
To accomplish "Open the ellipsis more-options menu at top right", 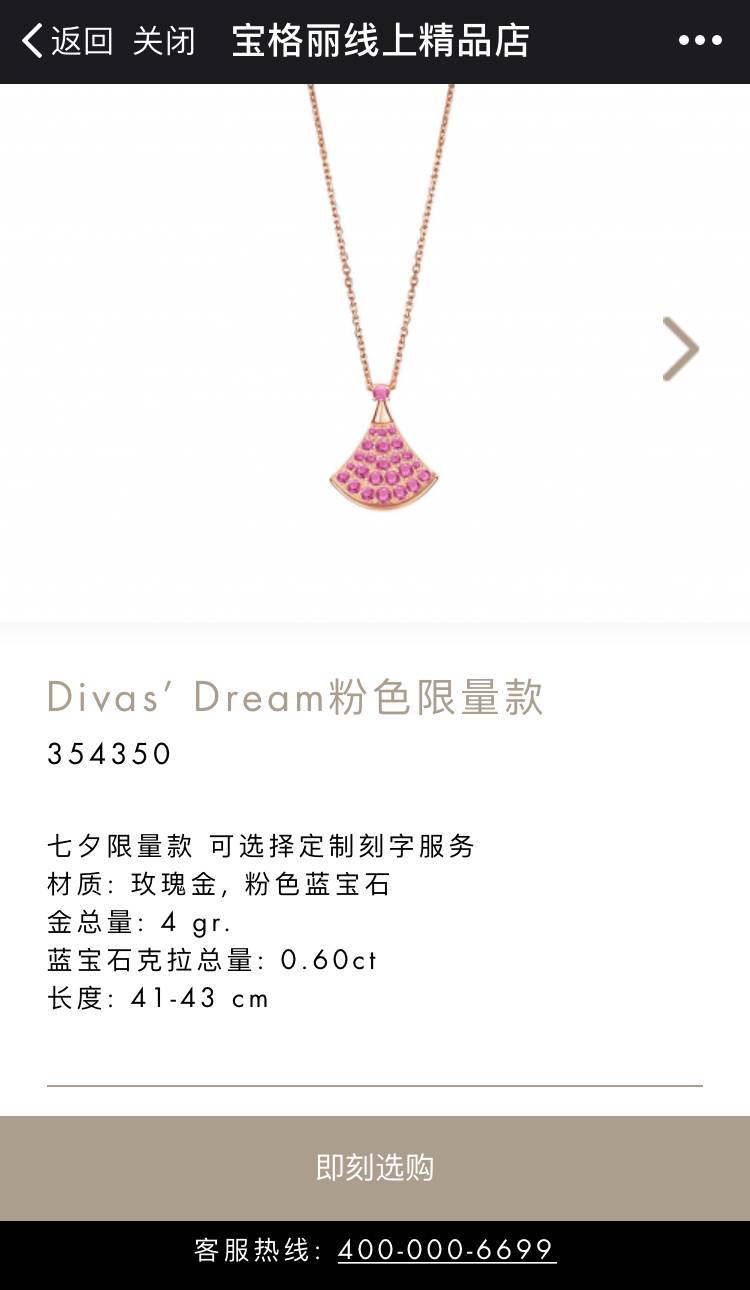I will (697, 40).
